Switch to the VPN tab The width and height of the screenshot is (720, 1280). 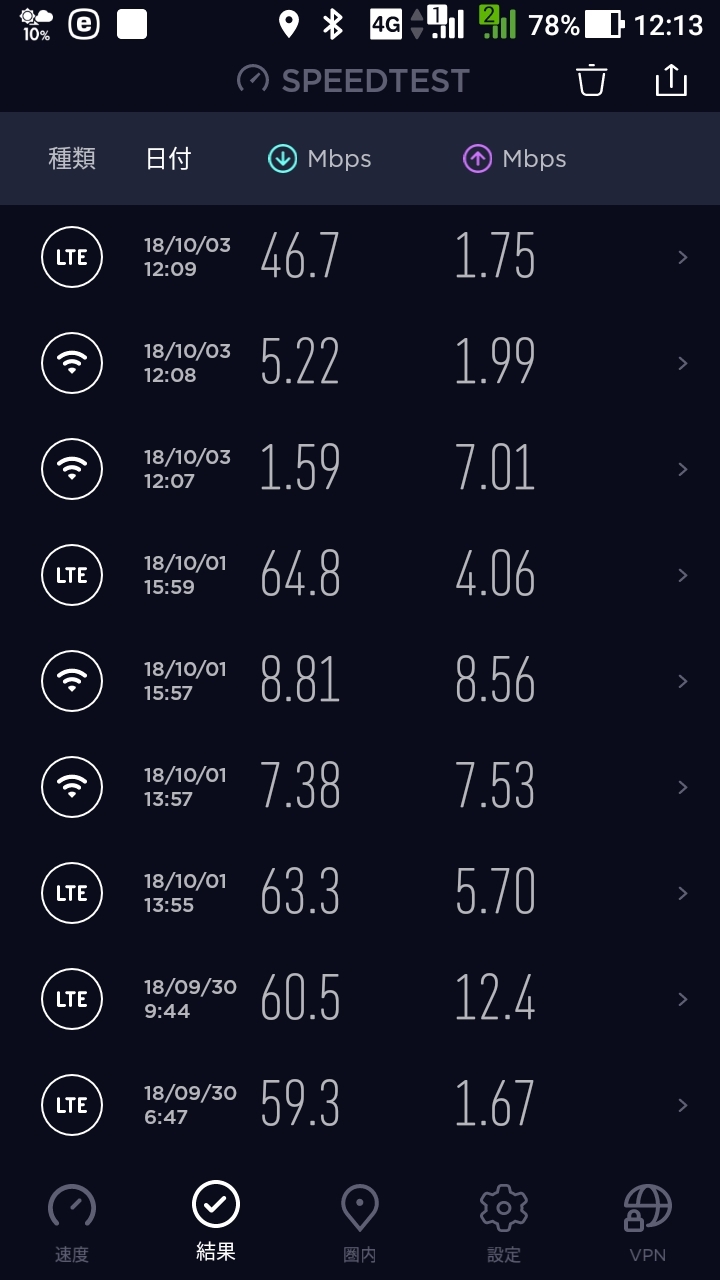coord(648,1222)
